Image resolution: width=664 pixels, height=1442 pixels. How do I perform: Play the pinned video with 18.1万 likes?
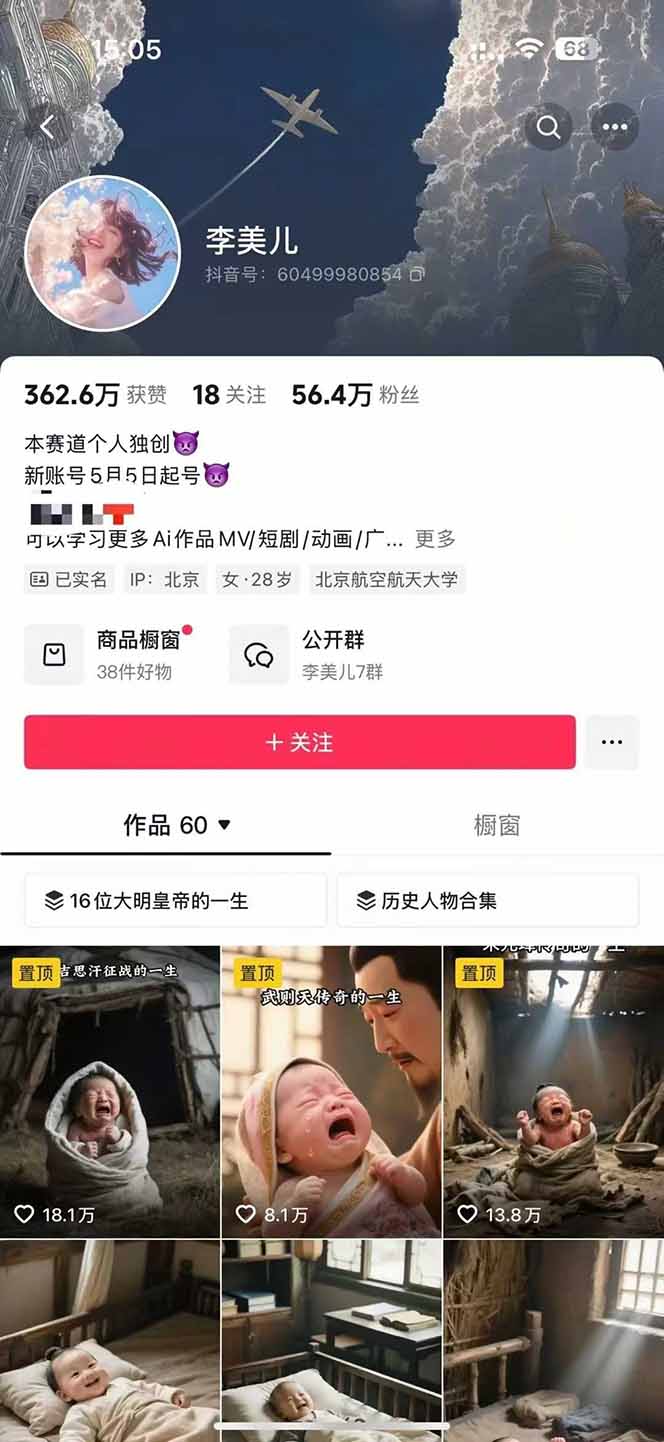coord(110,1090)
